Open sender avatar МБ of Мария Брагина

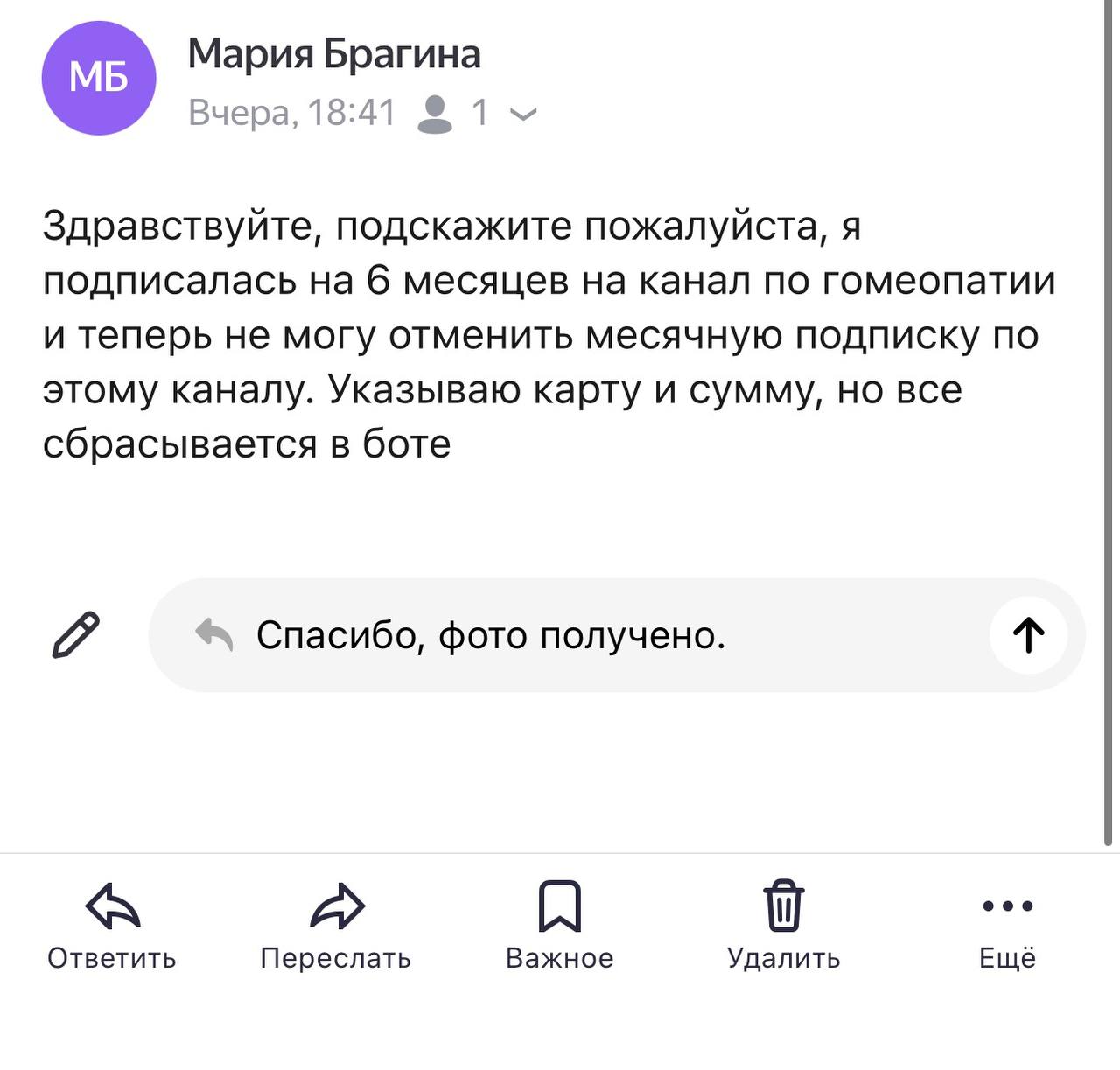[x=99, y=78]
